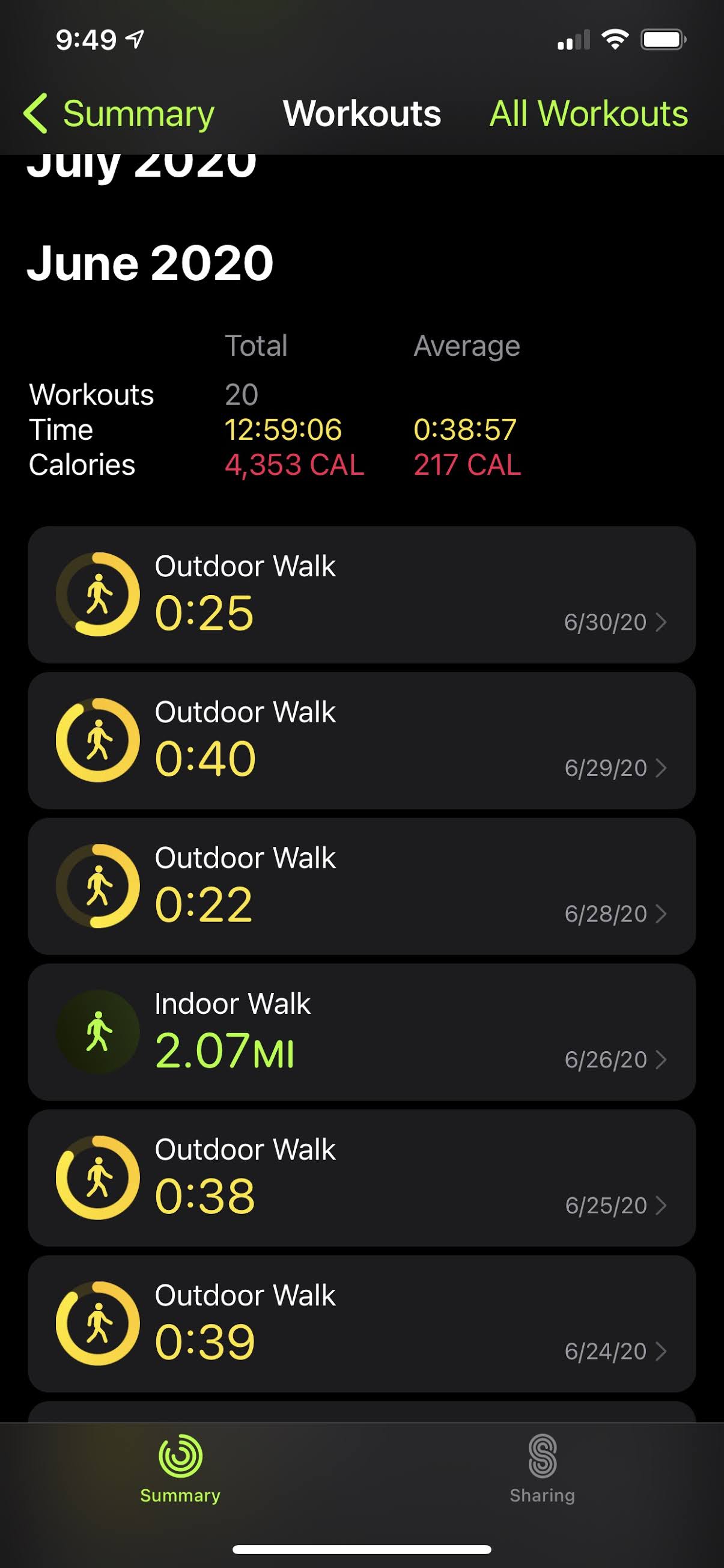Viewport: 724px width, 1568px height.
Task: Switch to the Sharing tab
Action: (542, 1469)
